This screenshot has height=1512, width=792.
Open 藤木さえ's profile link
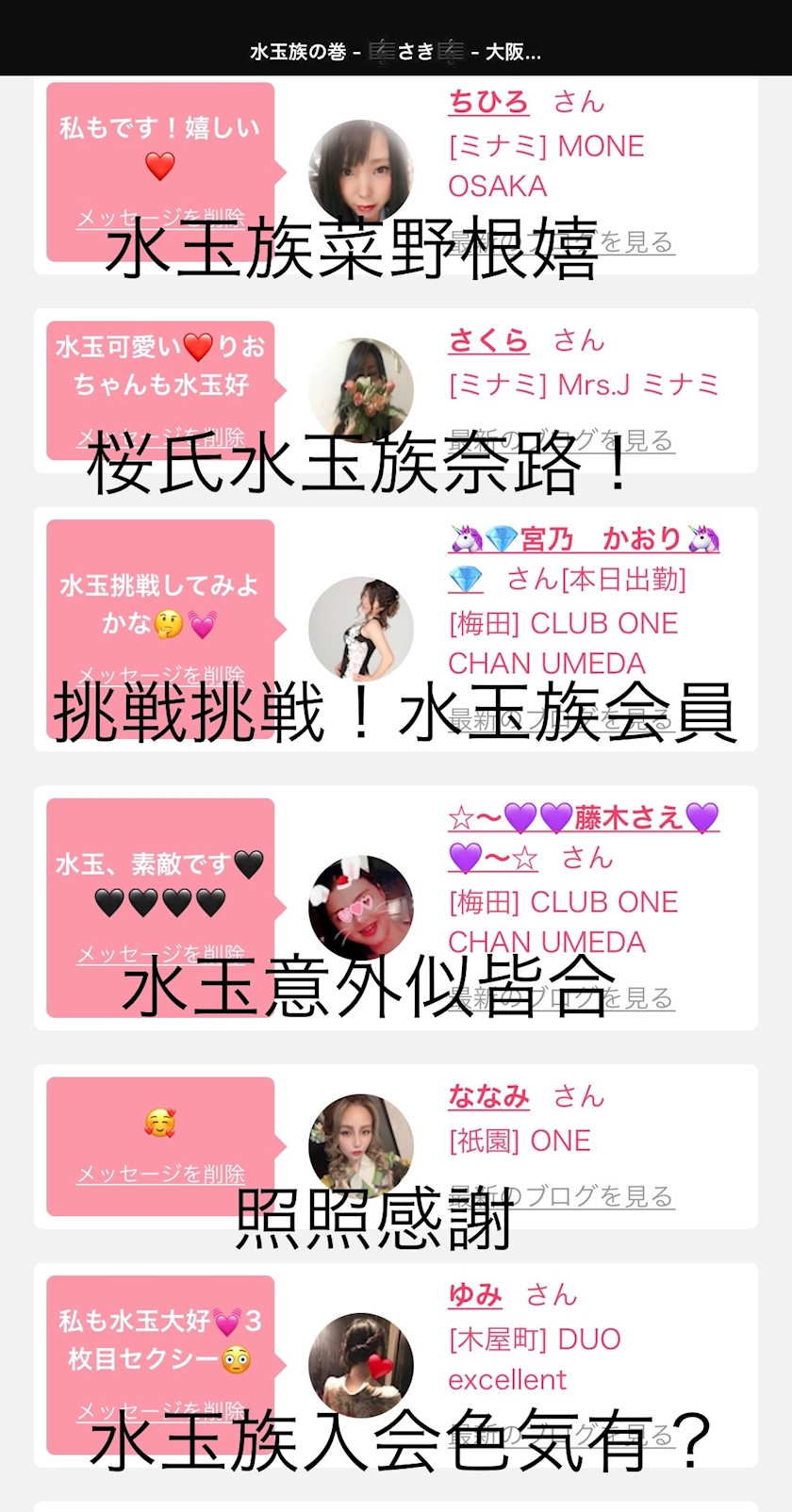coord(584,837)
